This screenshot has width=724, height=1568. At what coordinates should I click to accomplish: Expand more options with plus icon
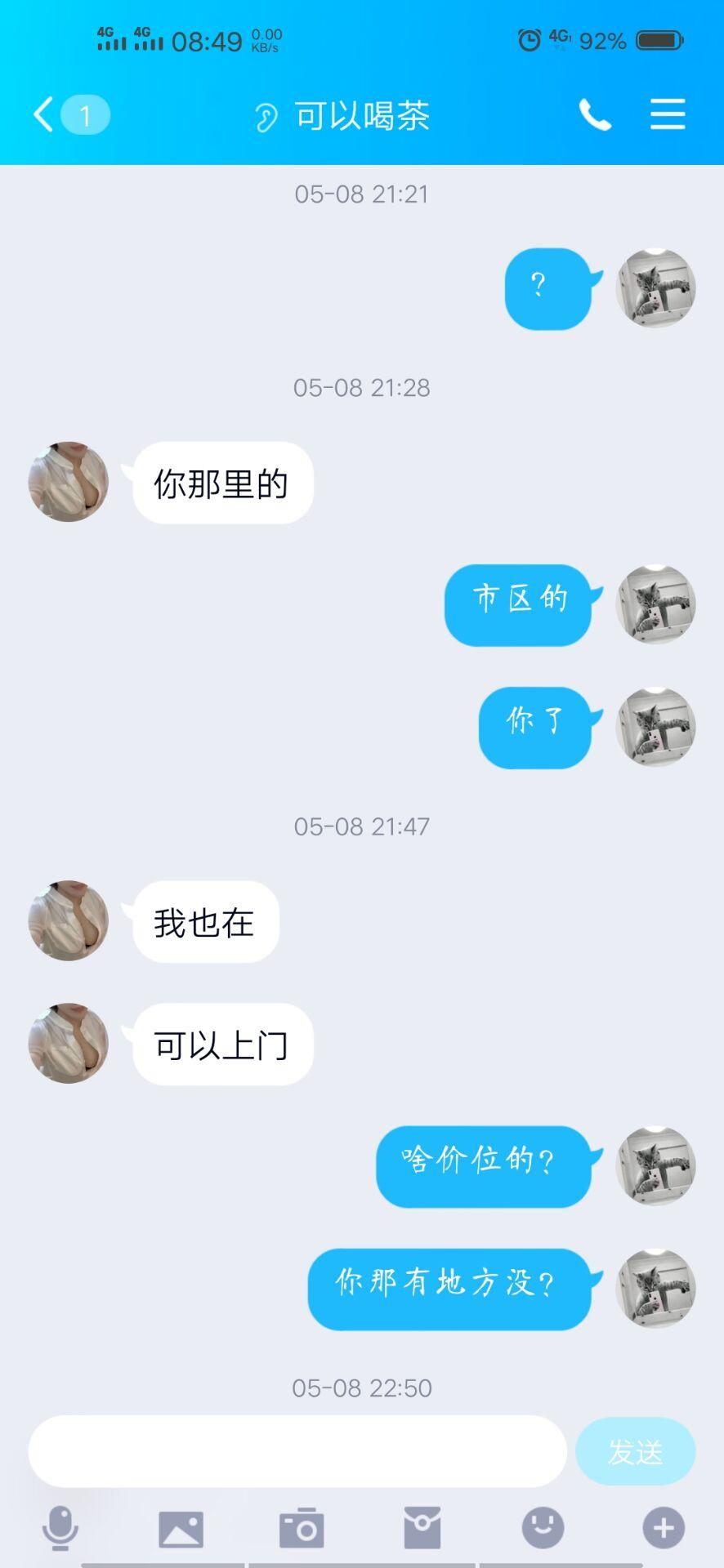click(663, 1527)
